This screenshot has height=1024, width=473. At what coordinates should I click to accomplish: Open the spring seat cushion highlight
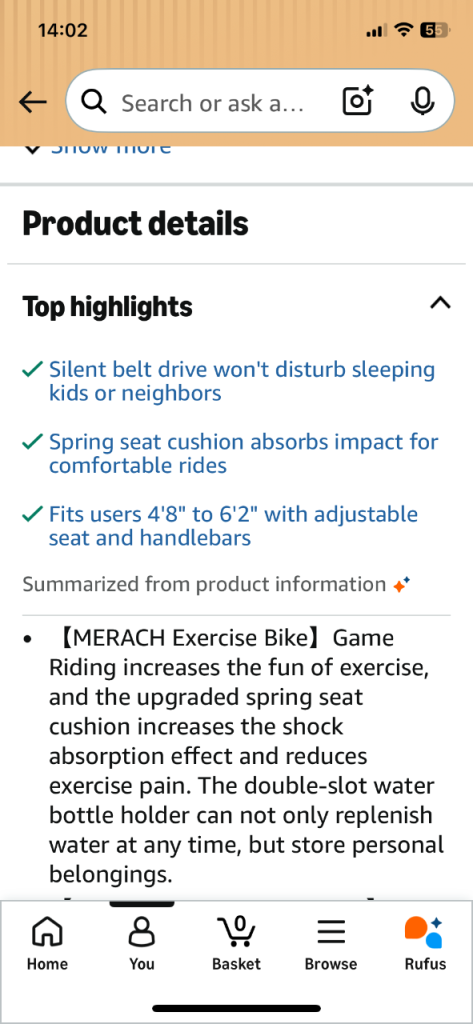pyautogui.click(x=243, y=453)
